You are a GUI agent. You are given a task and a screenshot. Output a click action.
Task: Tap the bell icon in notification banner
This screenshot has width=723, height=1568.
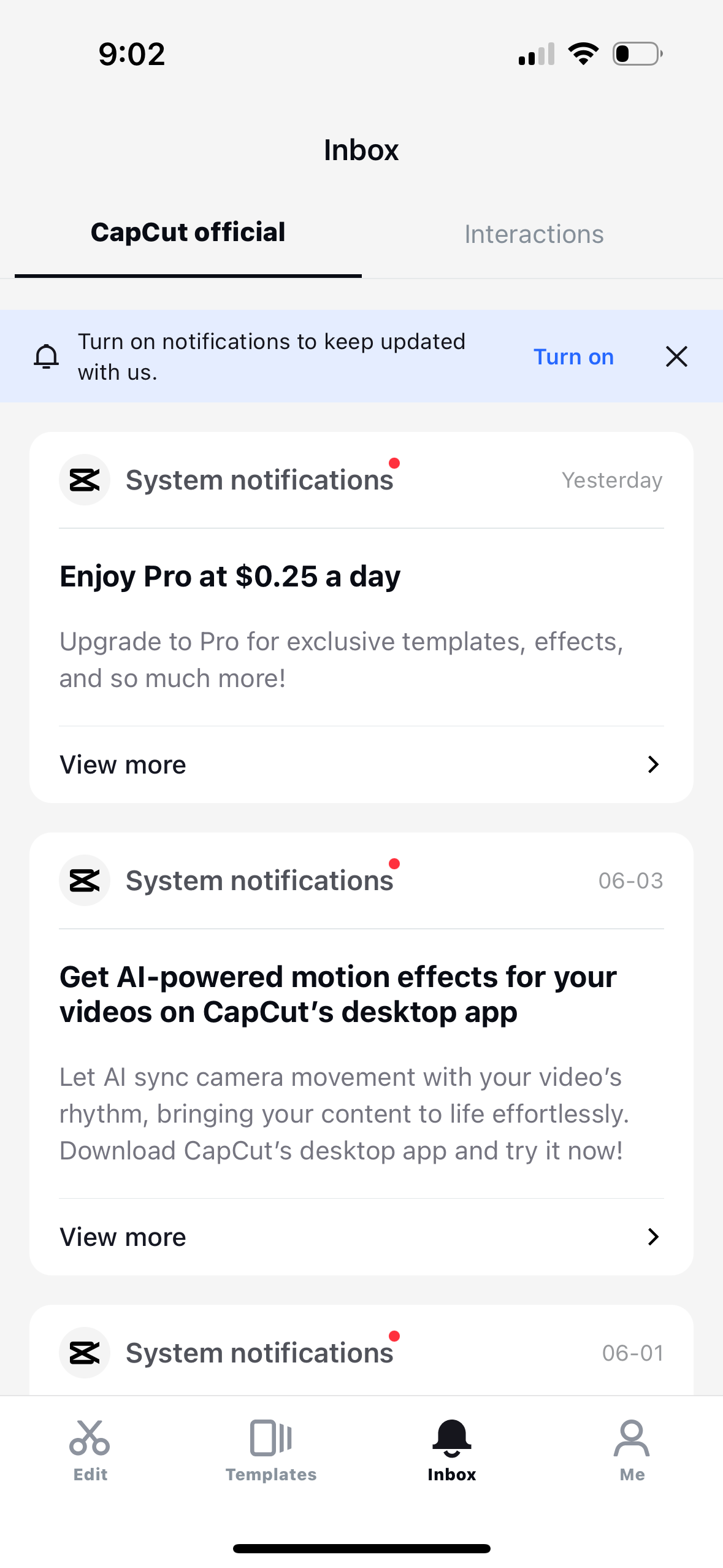coord(45,356)
